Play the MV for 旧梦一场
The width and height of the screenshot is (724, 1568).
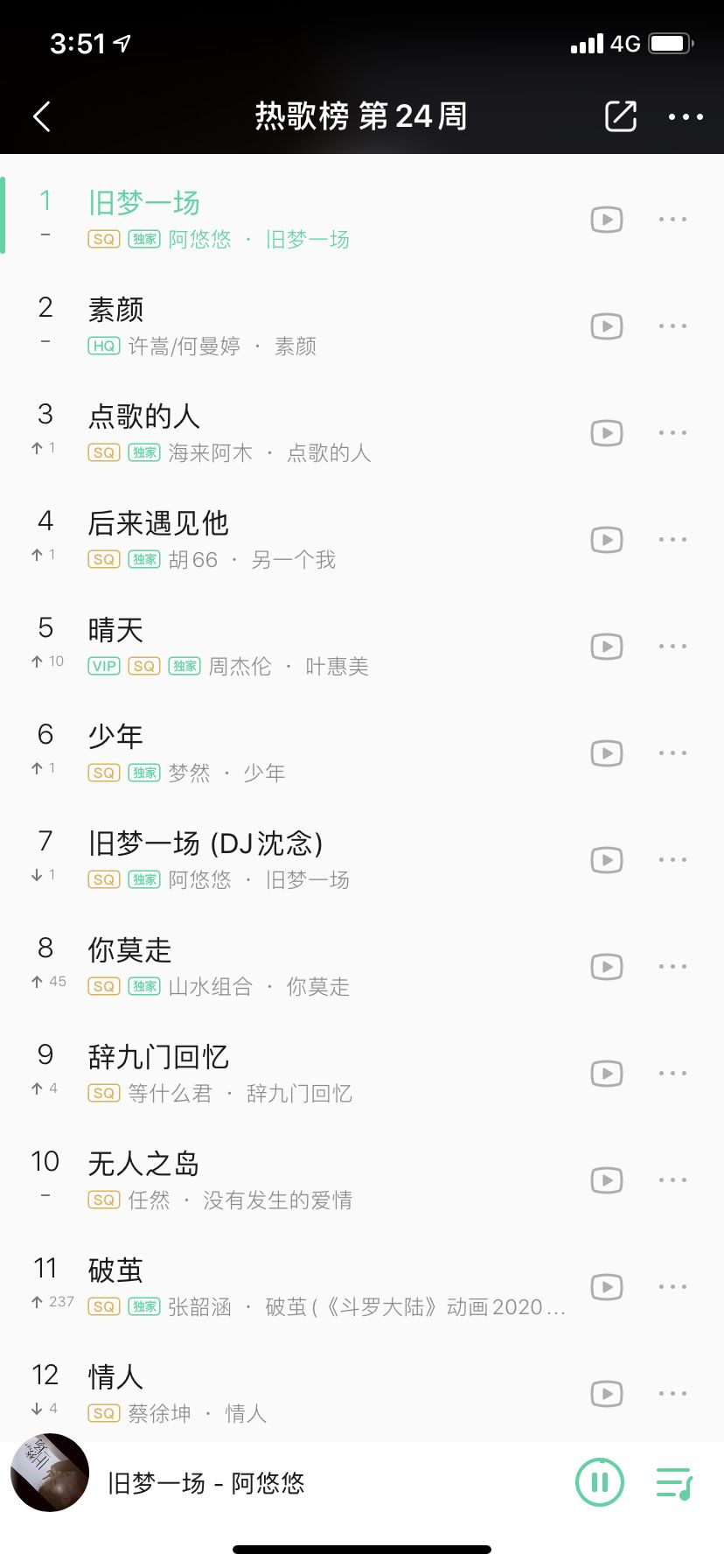point(605,220)
